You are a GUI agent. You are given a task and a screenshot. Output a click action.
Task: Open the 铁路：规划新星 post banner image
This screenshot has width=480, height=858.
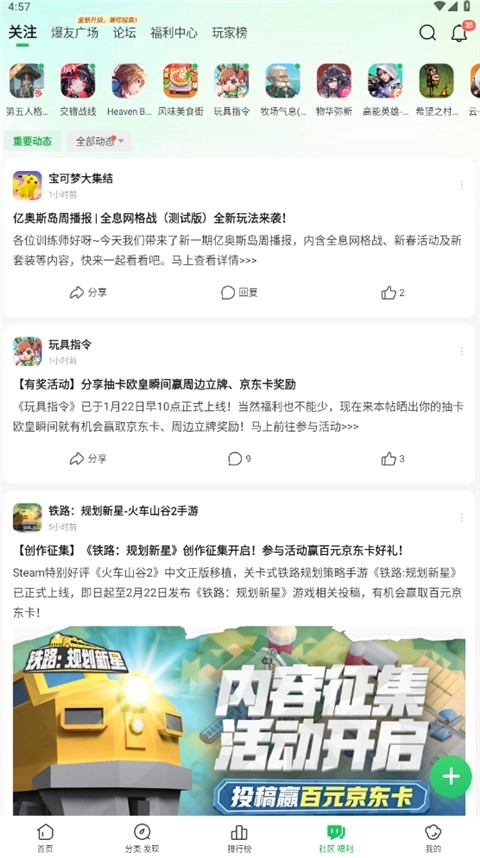[x=239, y=721]
